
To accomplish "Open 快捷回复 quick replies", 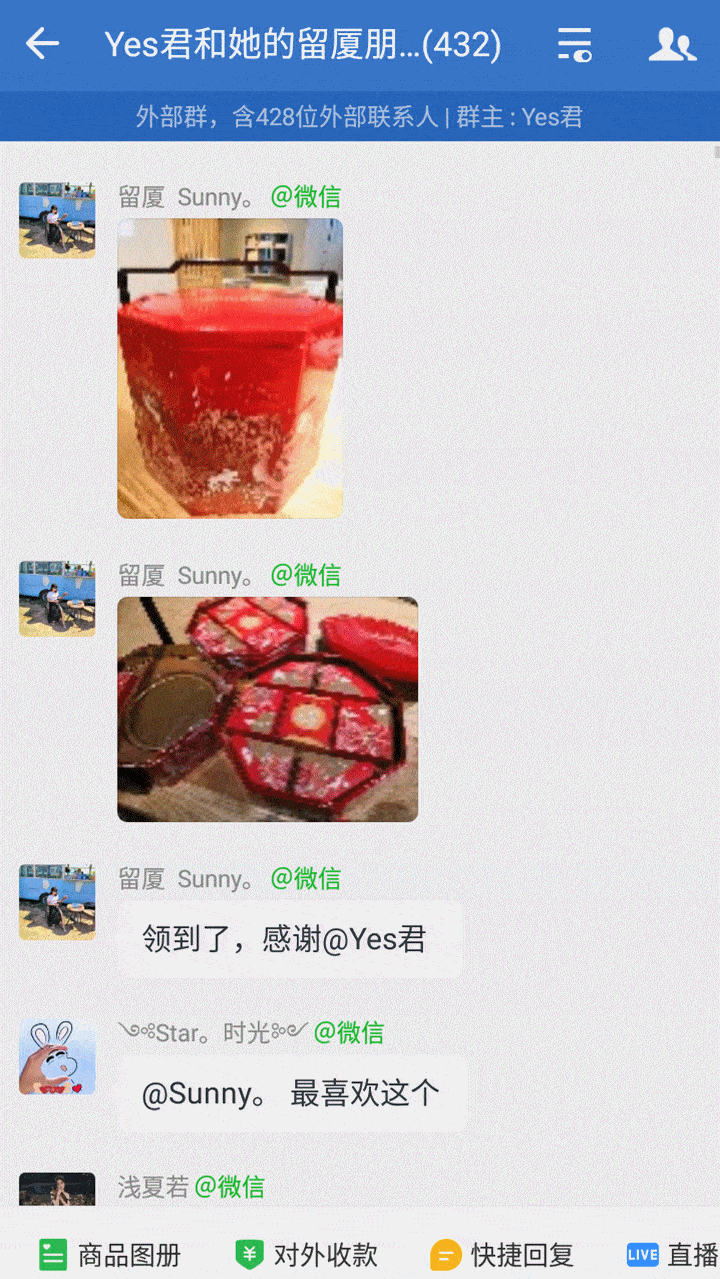I will tap(502, 1254).
